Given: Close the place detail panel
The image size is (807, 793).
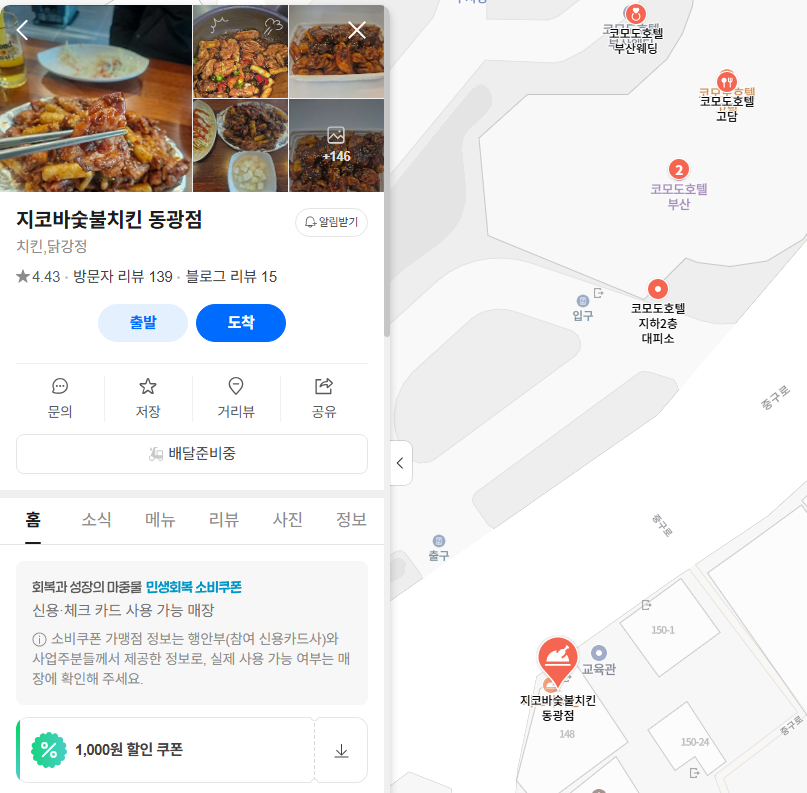Looking at the screenshot, I should (x=357, y=29).
